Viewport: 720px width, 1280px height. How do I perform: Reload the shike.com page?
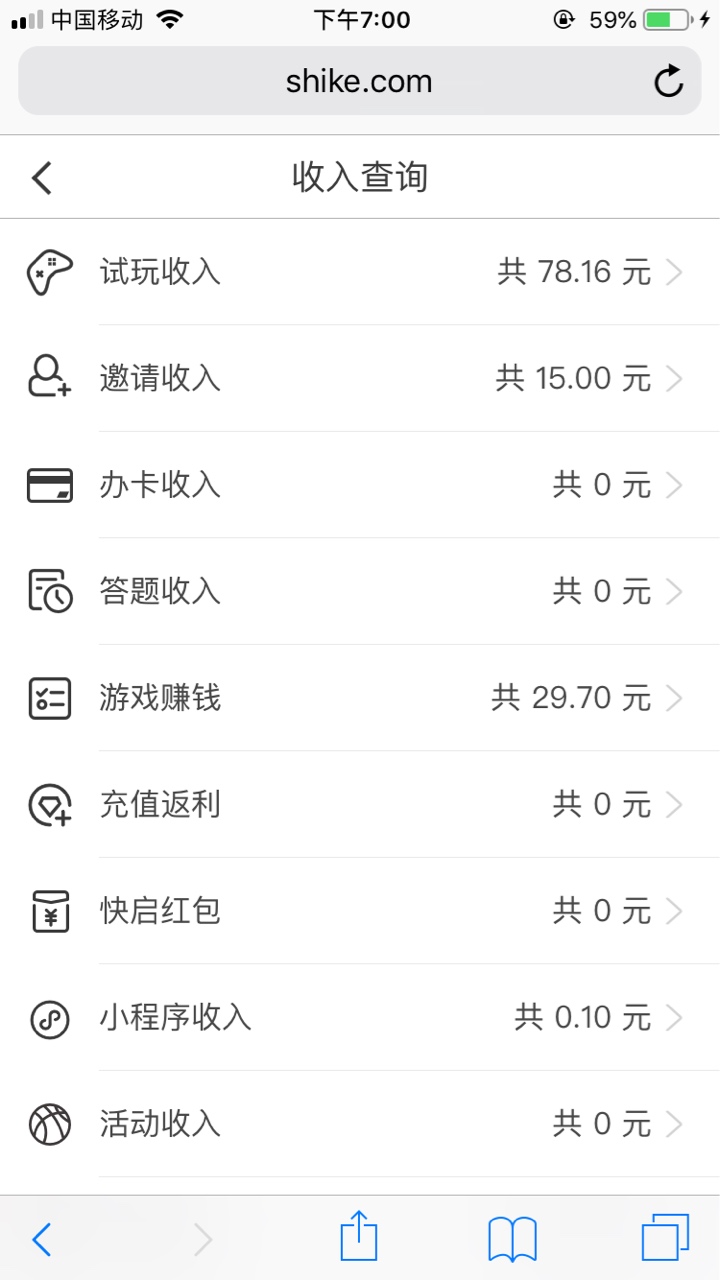tap(669, 81)
